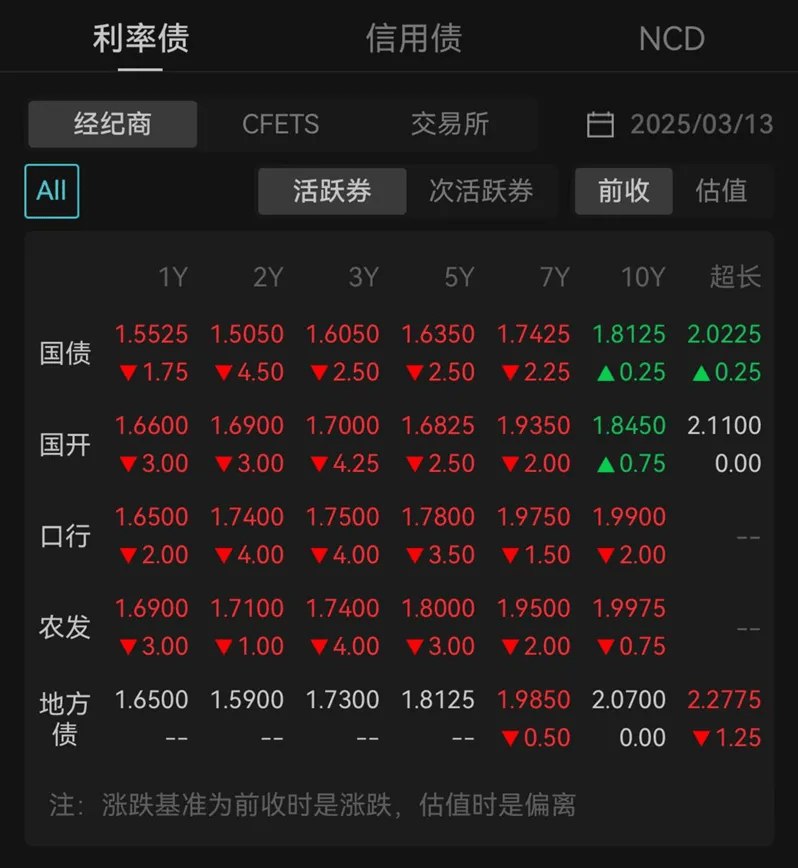Screen dimensions: 798x868
Task: Switch comparison basis to 估值
Action: pos(721,191)
